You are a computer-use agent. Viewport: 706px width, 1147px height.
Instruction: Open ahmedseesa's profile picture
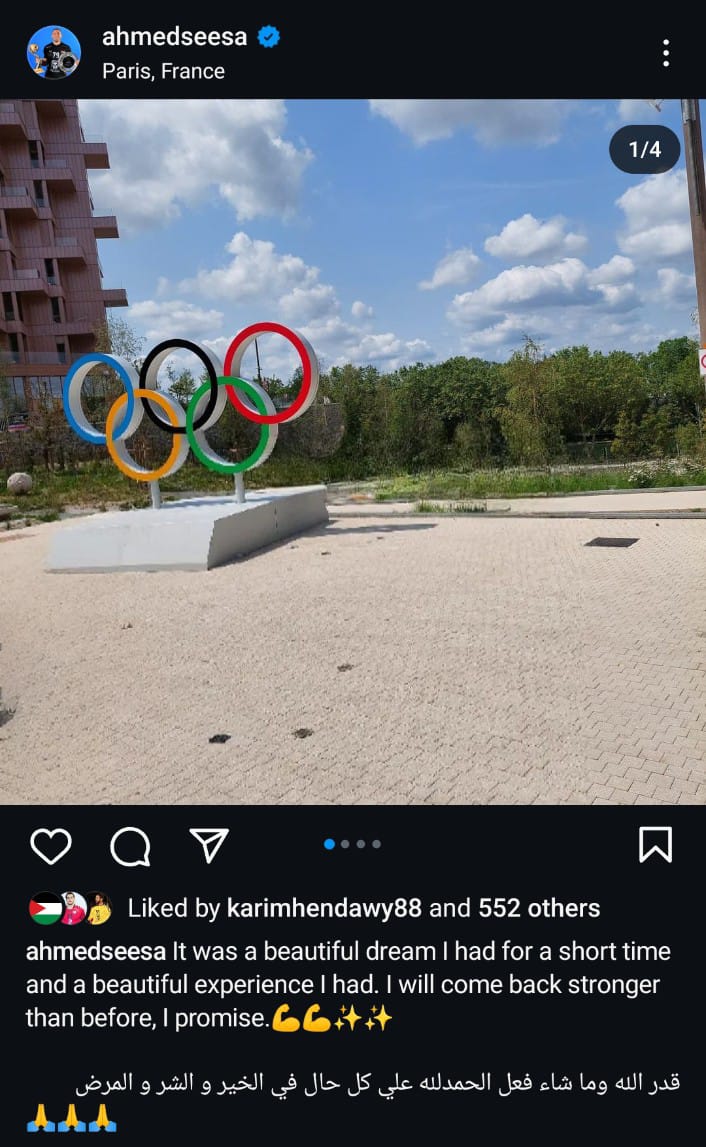(x=53, y=52)
